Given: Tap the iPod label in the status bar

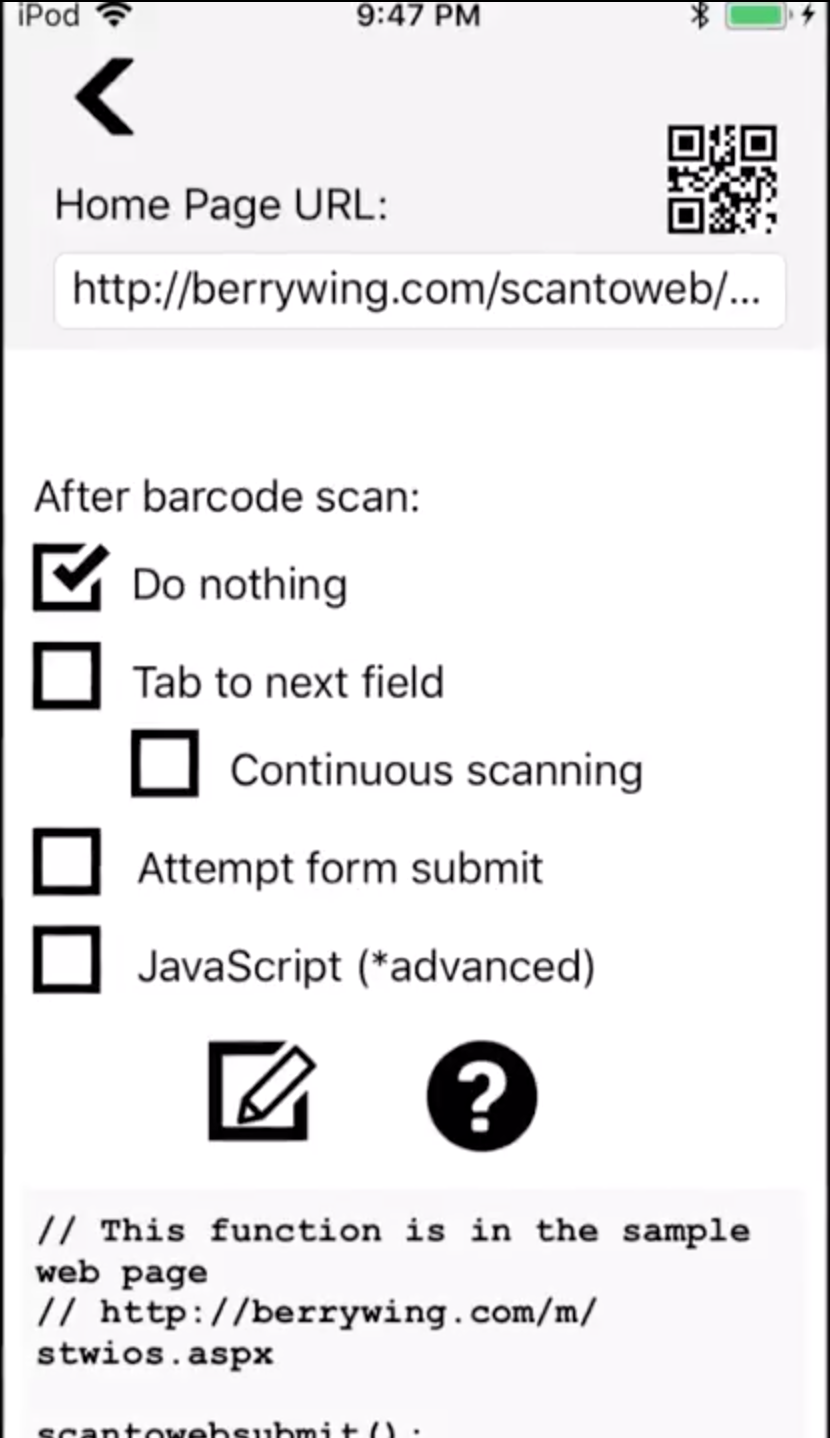Looking at the screenshot, I should [45, 15].
